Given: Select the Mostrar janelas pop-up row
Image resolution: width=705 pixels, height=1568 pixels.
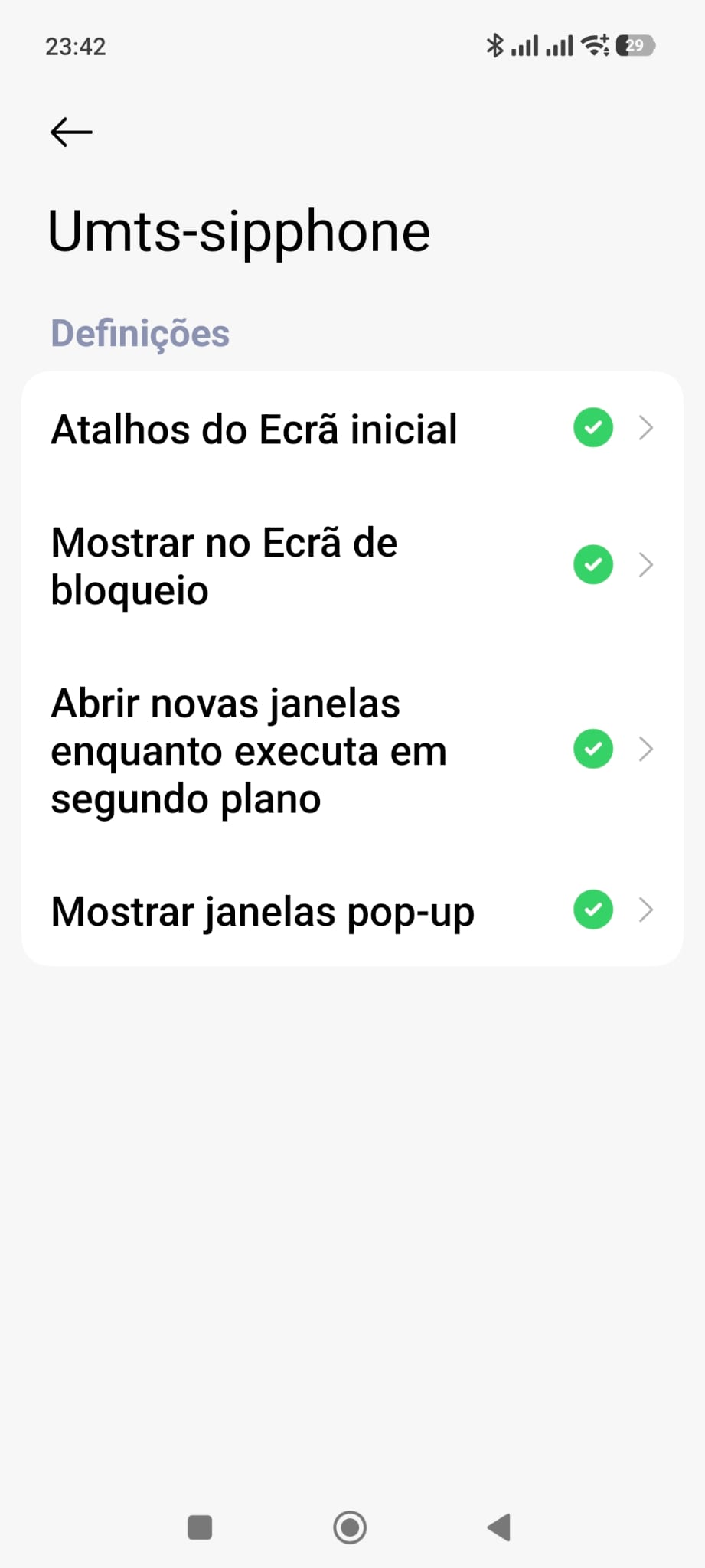Looking at the screenshot, I should click(x=262, y=911).
